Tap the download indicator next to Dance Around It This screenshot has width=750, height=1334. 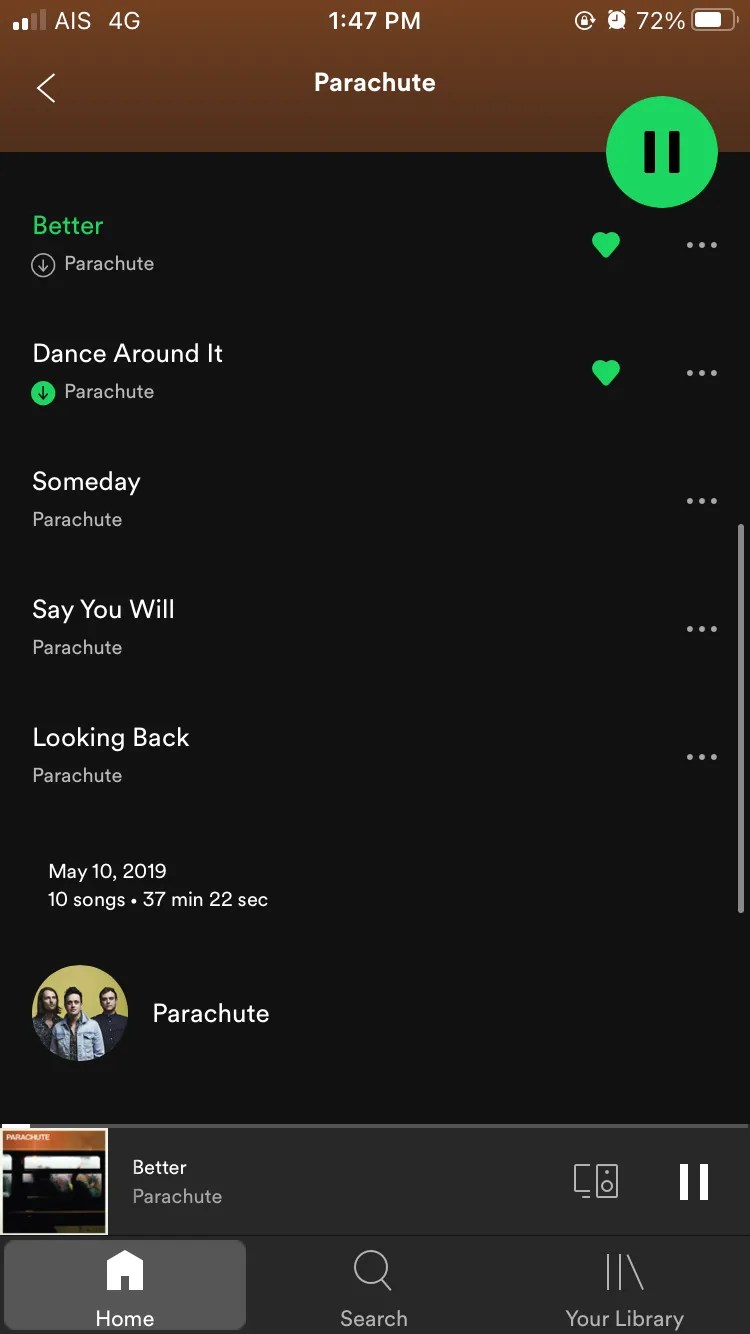click(x=43, y=392)
